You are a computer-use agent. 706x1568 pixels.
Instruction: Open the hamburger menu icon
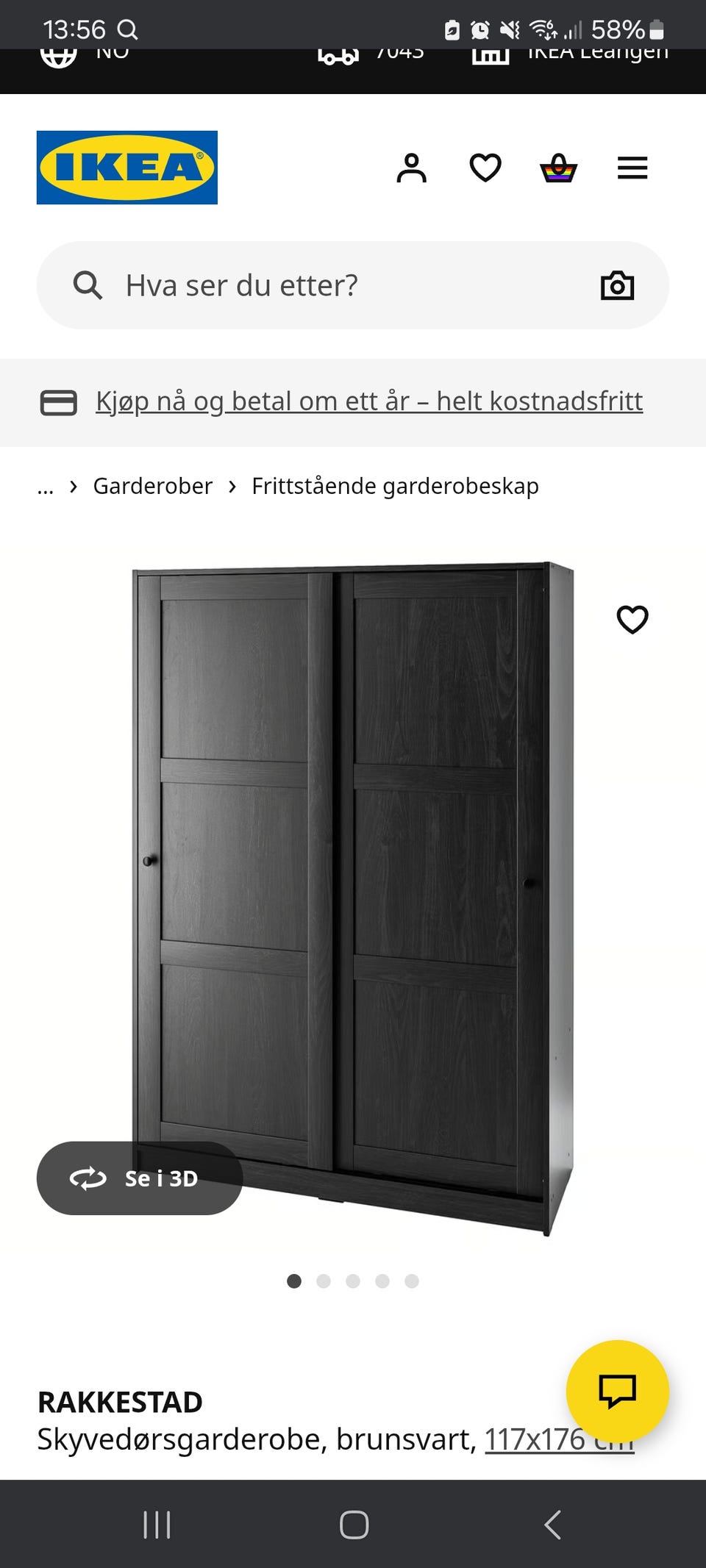click(x=631, y=168)
